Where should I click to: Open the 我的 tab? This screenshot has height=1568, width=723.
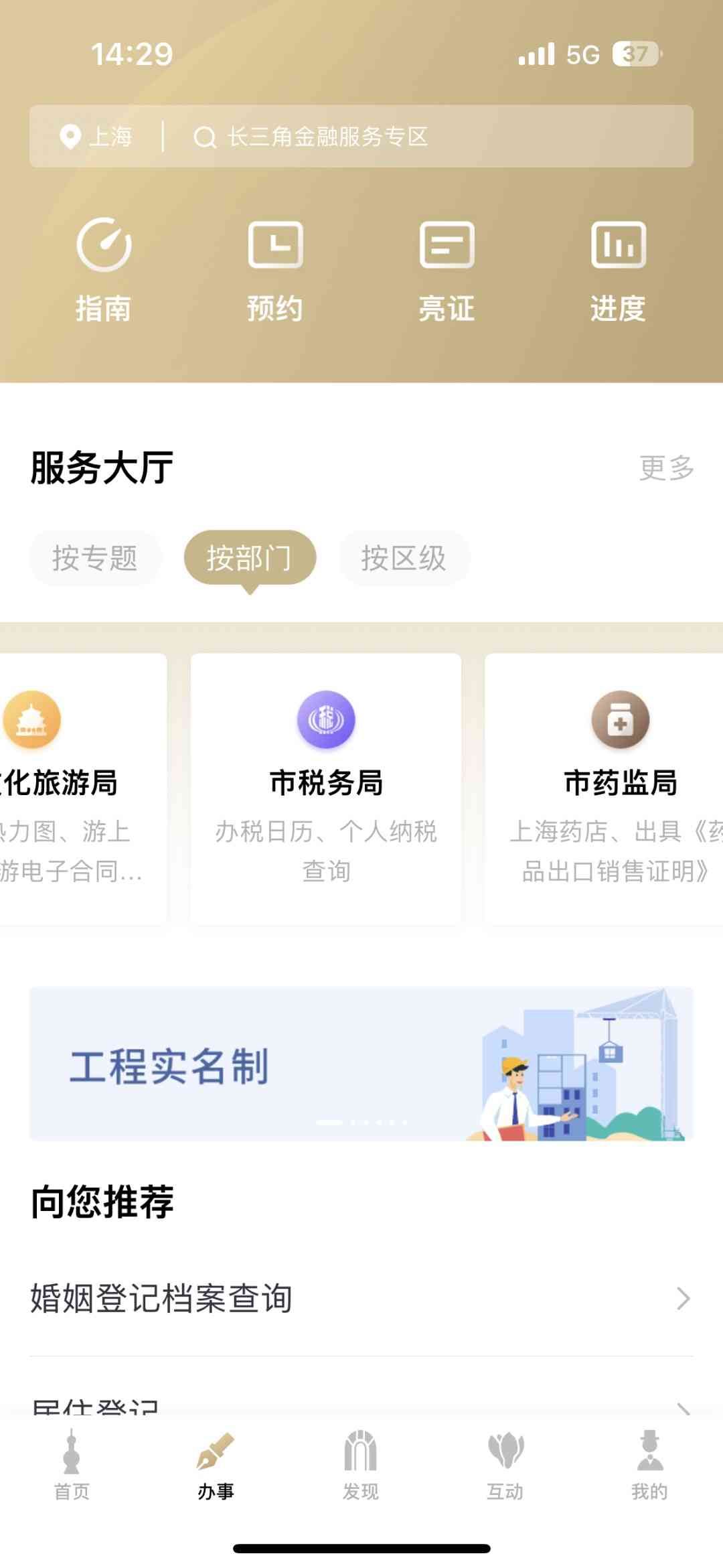649,1465
